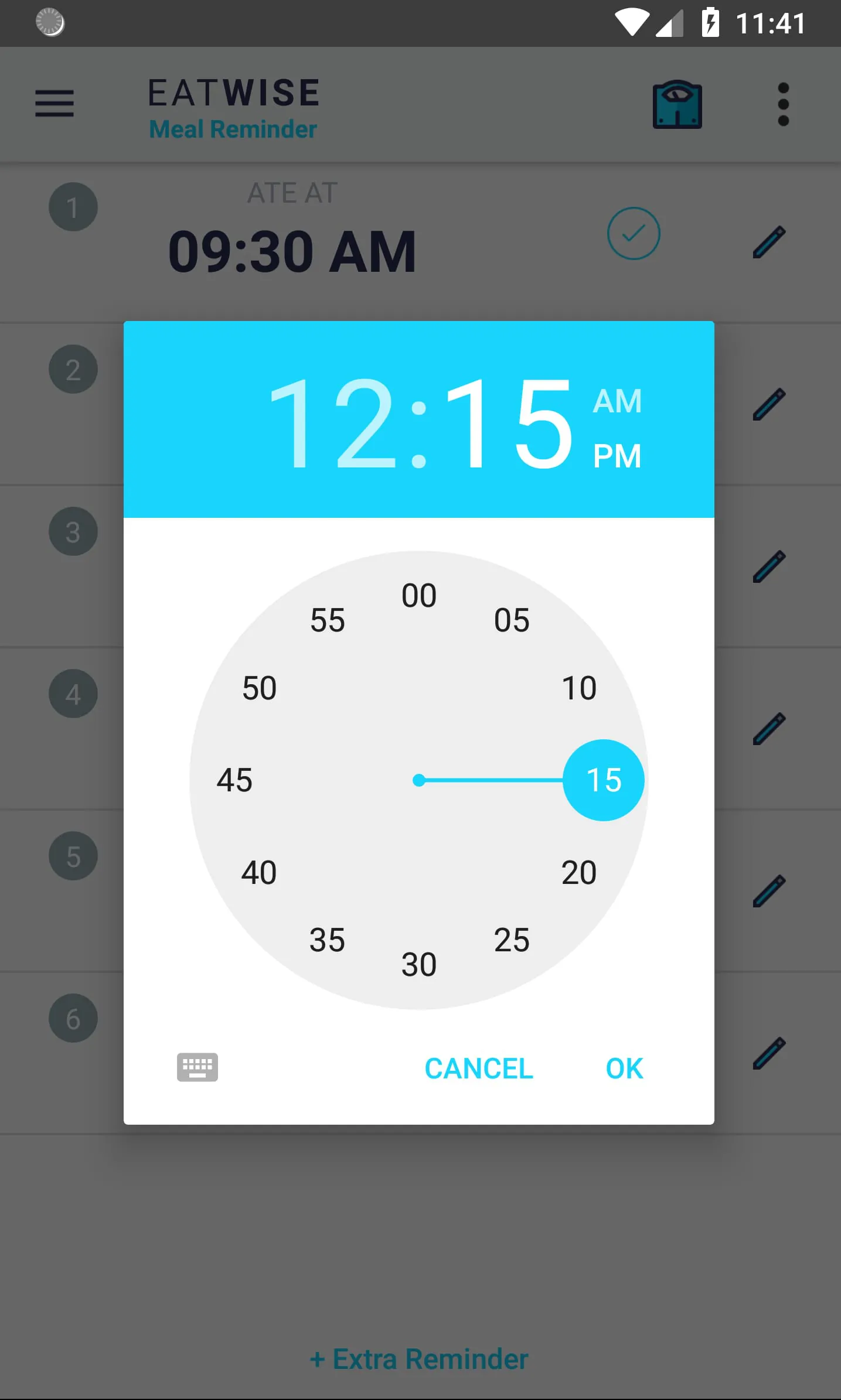Select AM in the time picker
This screenshot has width=841, height=1400.
click(617, 401)
